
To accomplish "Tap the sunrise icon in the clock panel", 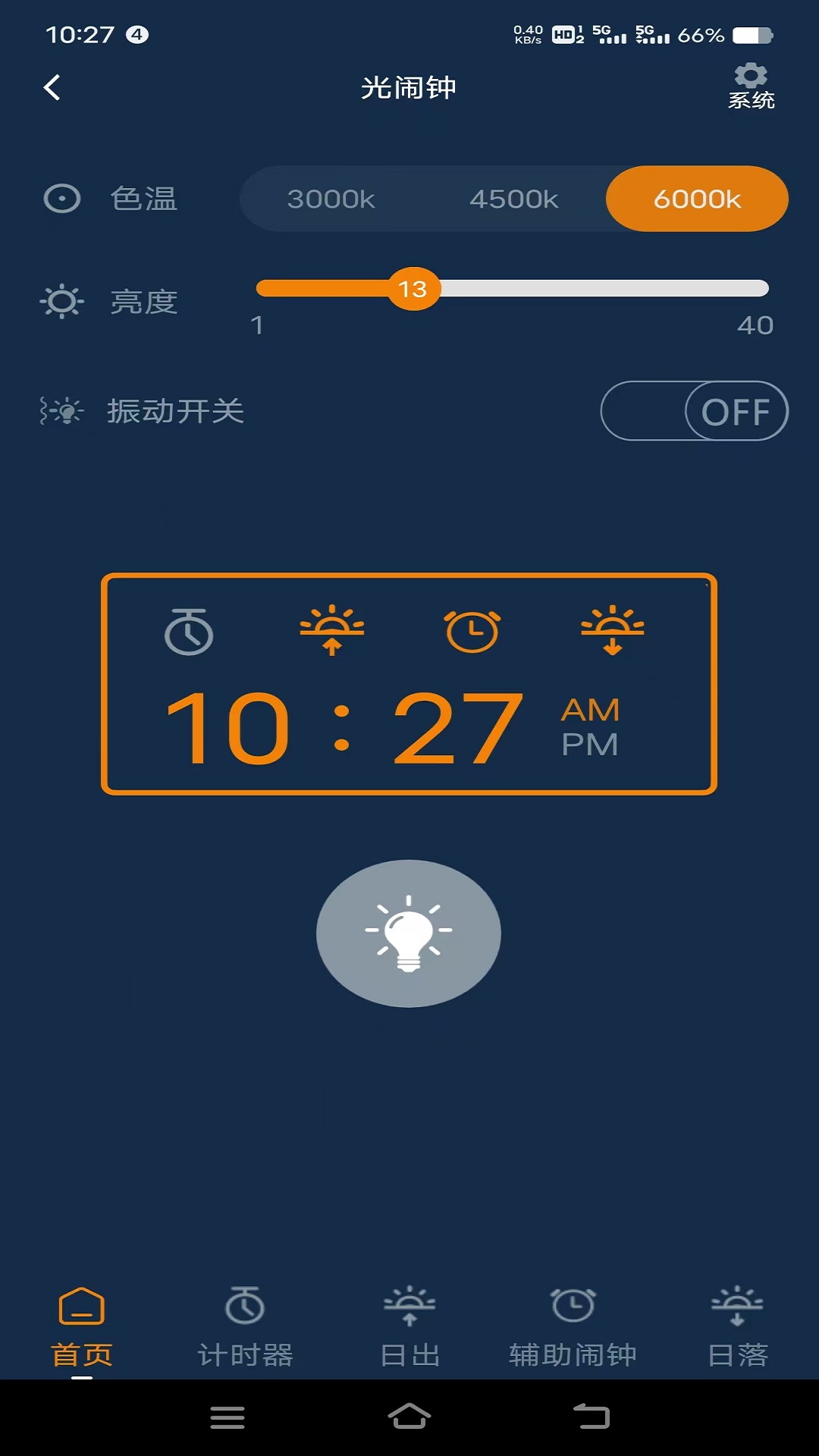I will (331, 630).
